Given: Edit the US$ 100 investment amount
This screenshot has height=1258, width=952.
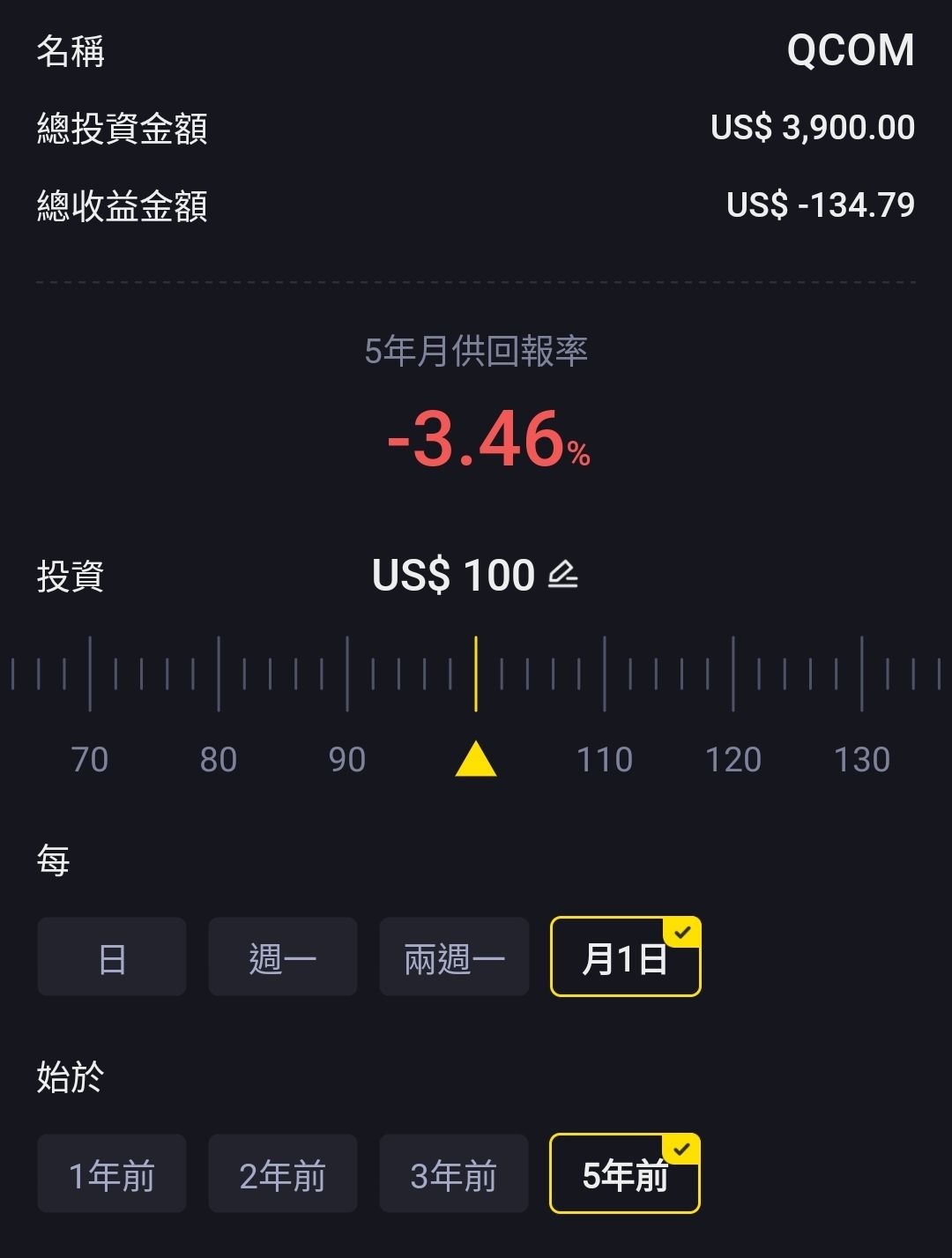Looking at the screenshot, I should click(562, 575).
